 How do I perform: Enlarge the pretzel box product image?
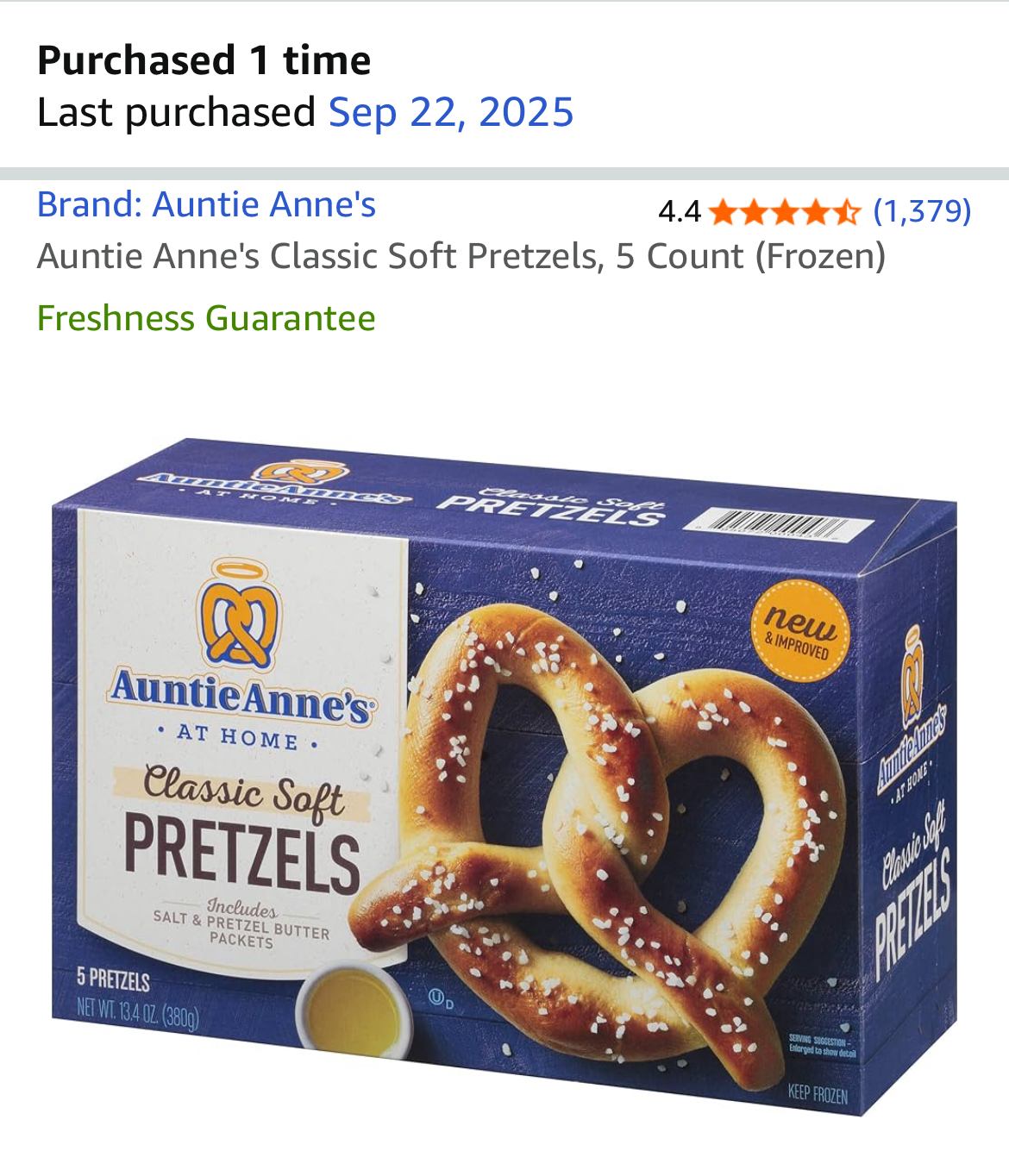(x=504, y=776)
